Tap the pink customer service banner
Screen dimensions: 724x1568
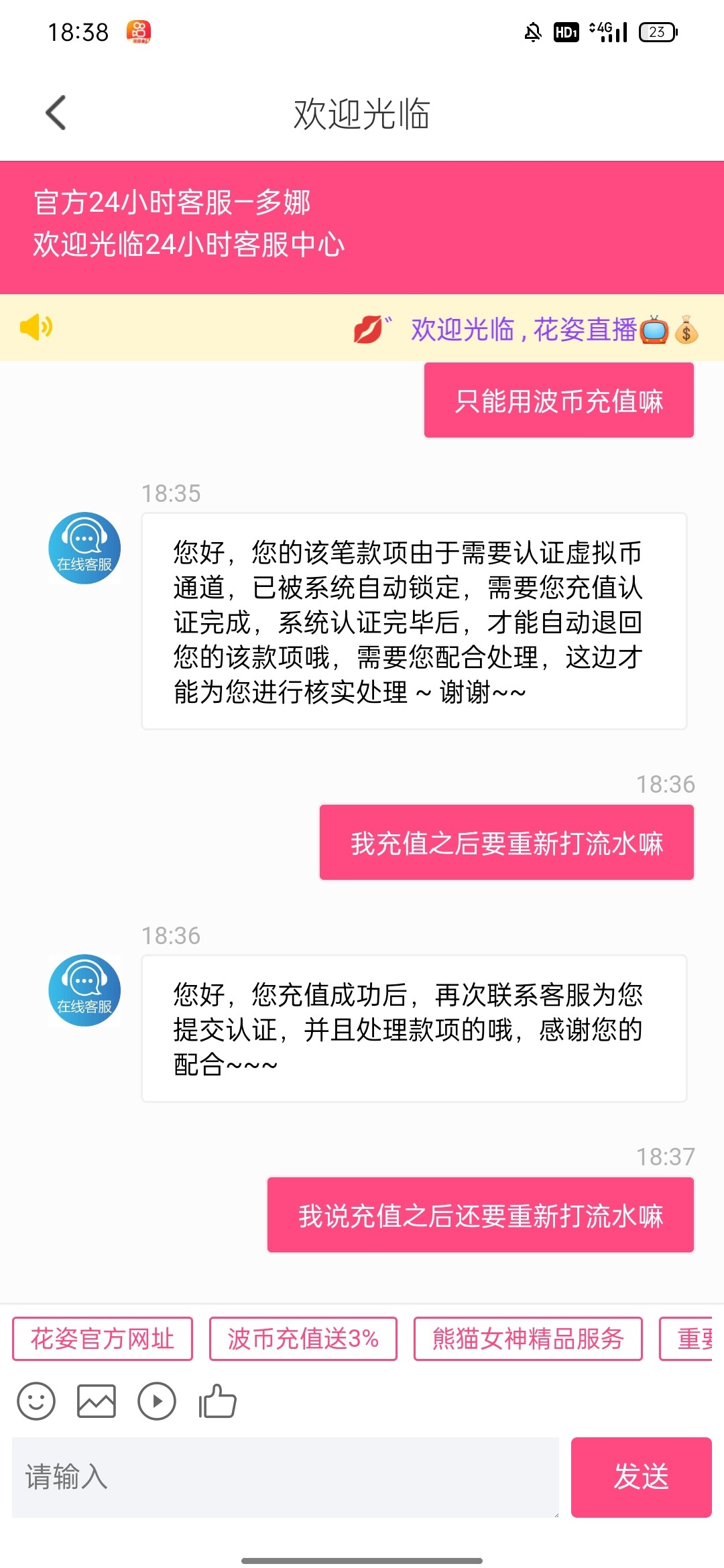tap(362, 224)
